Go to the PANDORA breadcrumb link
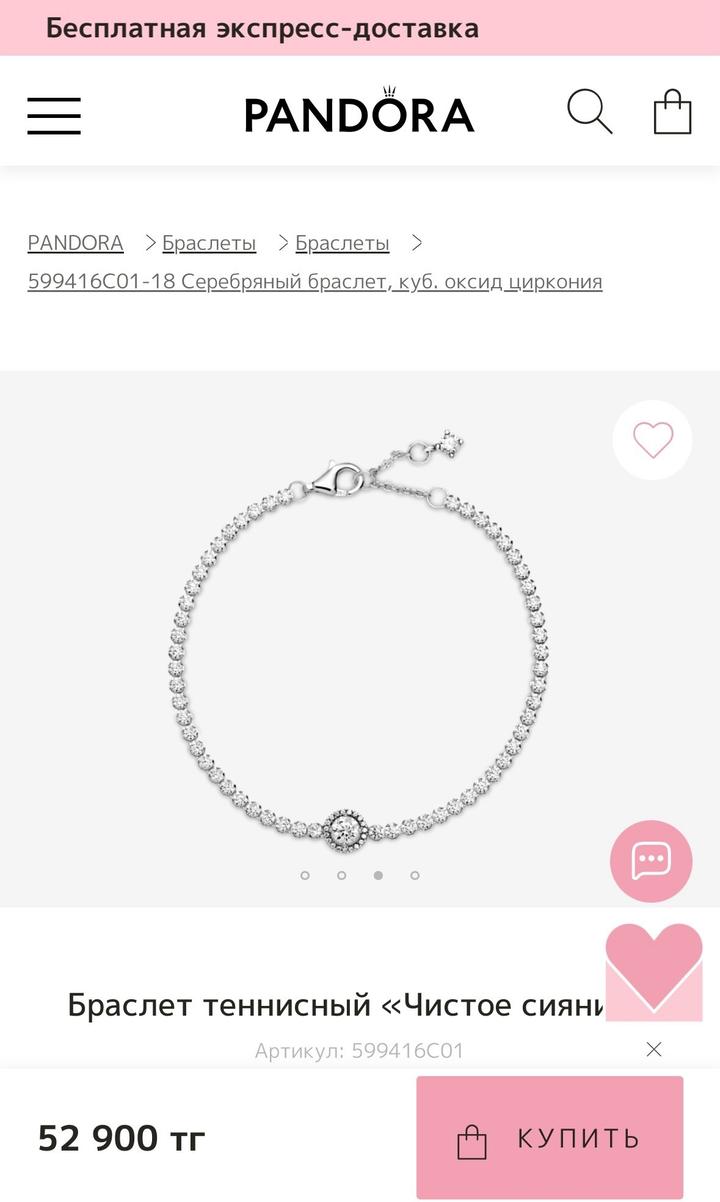Viewport: 720px width, 1202px height. (76, 243)
